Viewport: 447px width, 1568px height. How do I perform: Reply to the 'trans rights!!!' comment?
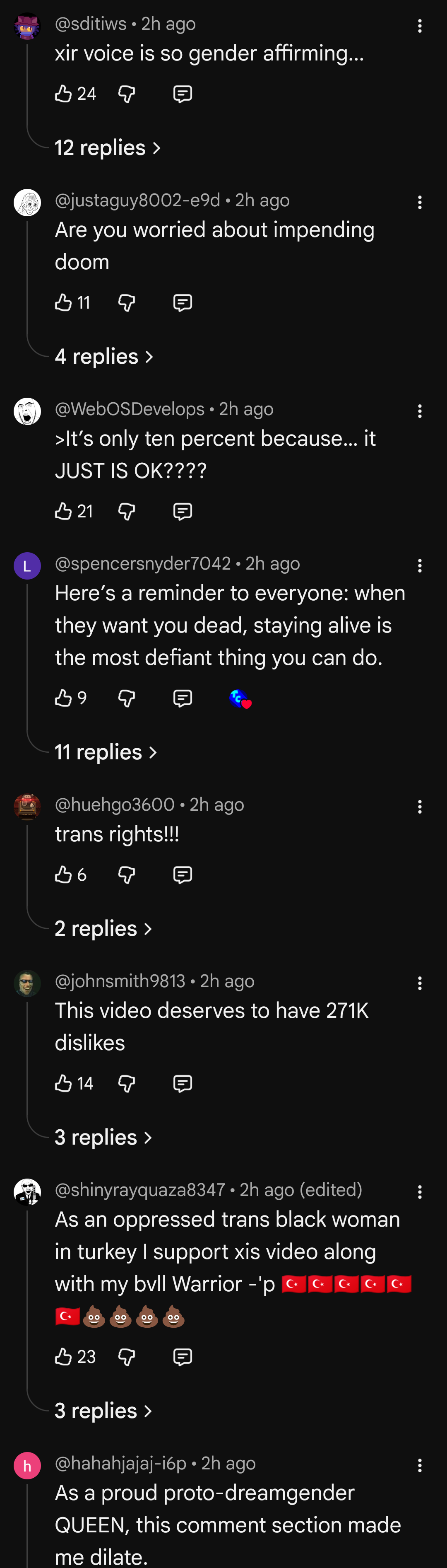(x=183, y=875)
